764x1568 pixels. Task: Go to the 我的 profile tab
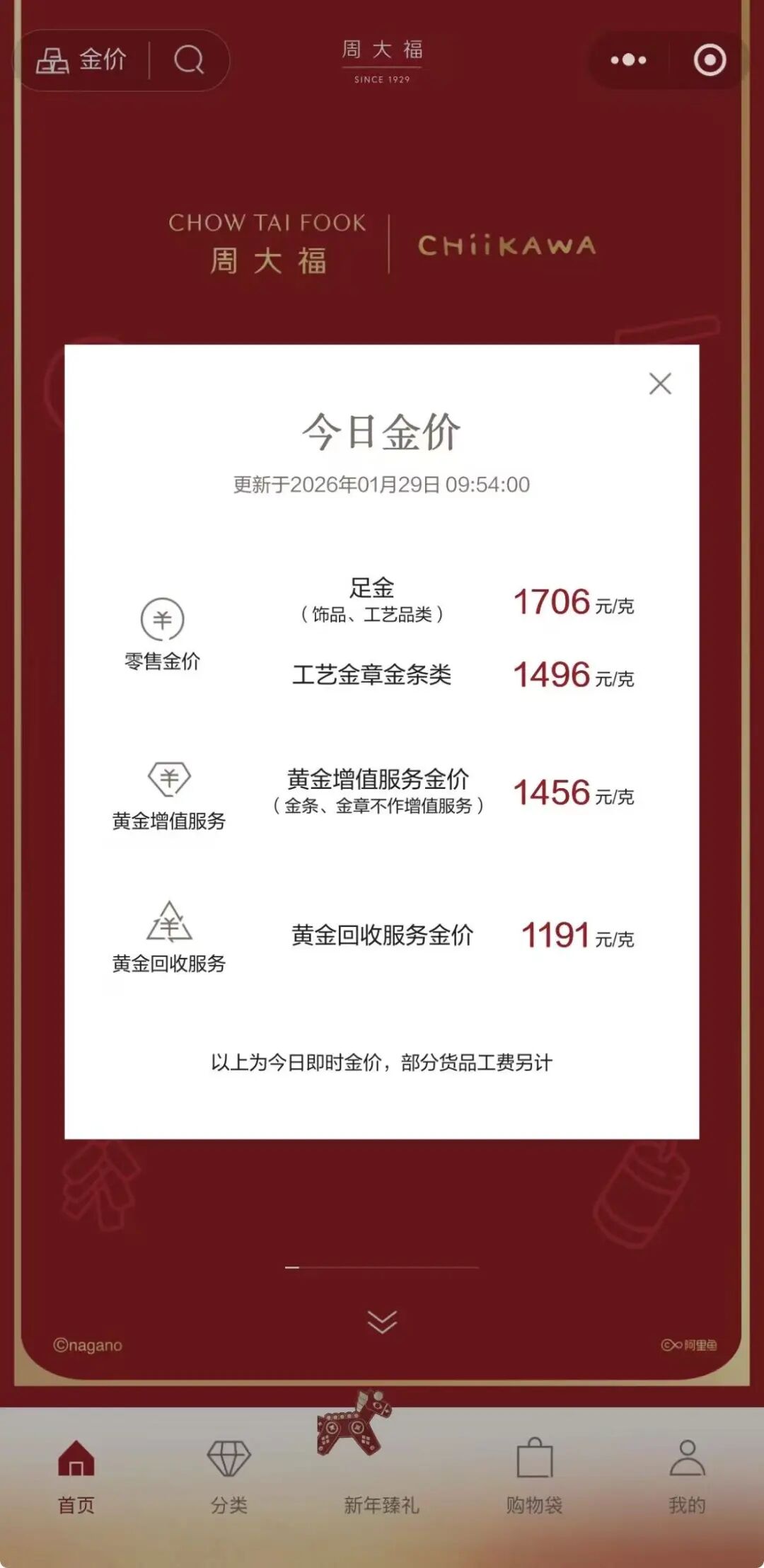687,1476
